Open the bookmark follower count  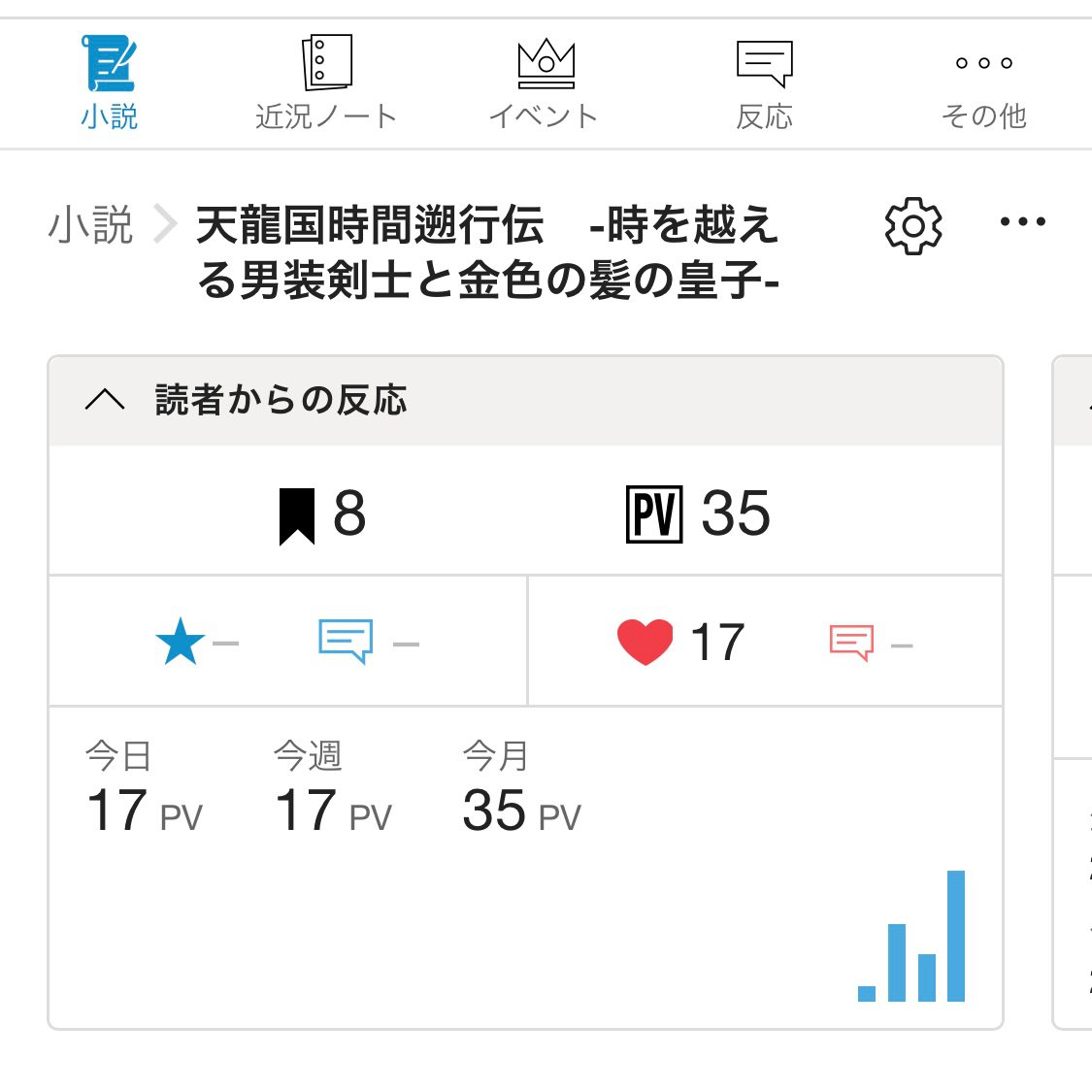coord(322,513)
